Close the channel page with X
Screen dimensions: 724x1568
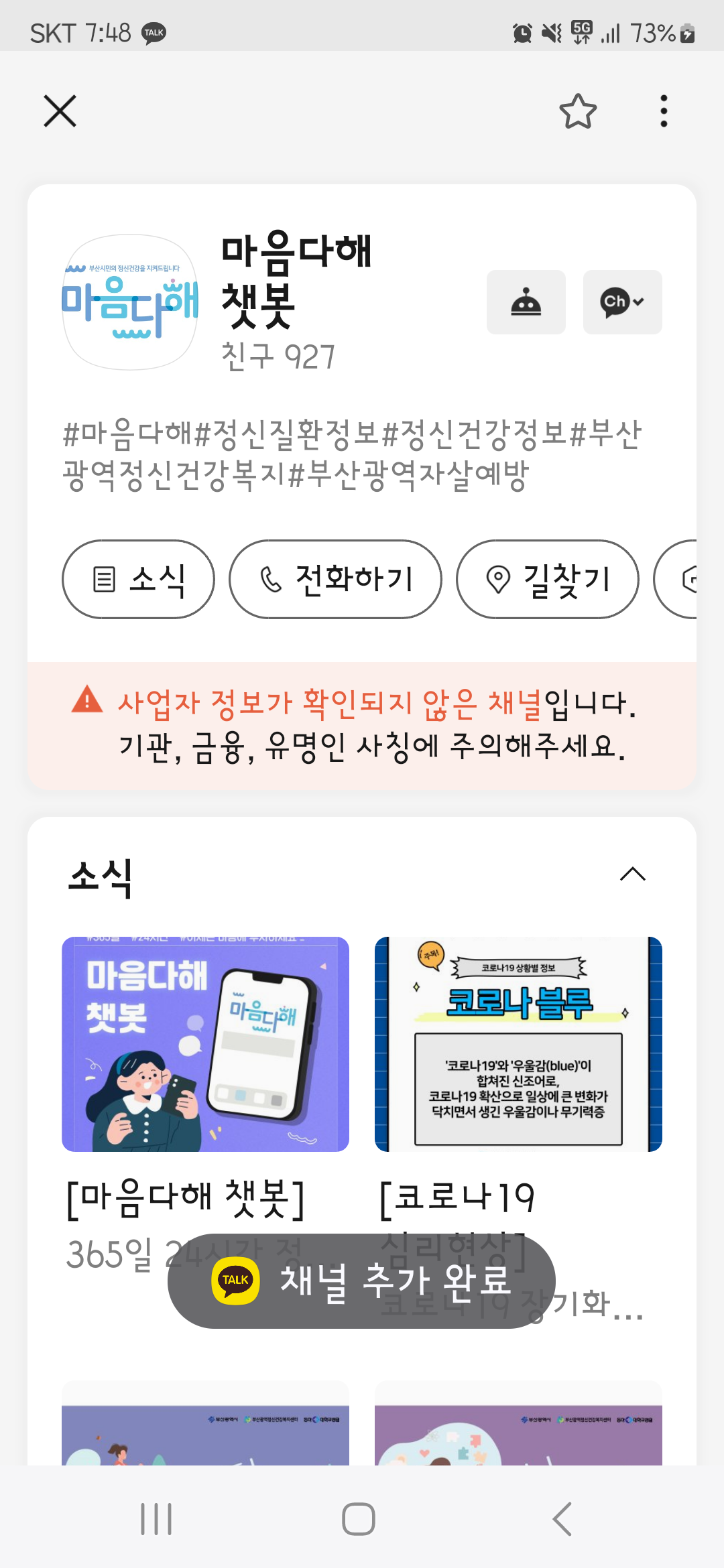coord(60,111)
